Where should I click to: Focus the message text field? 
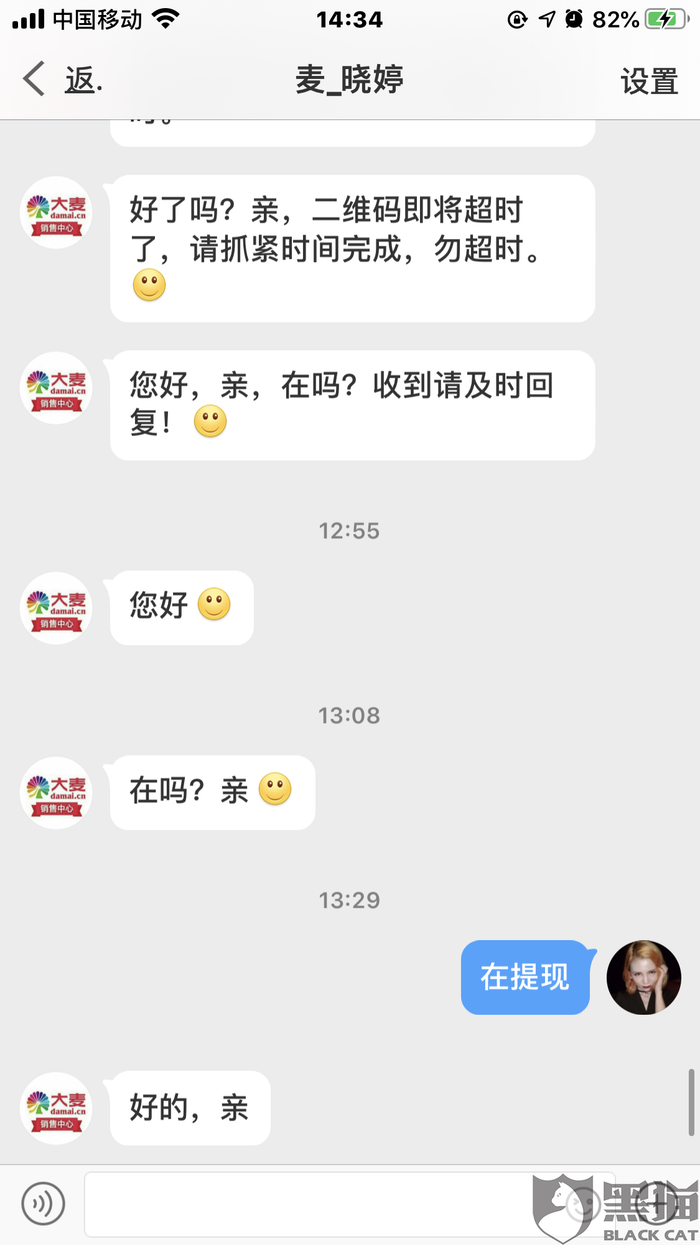tap(350, 1204)
